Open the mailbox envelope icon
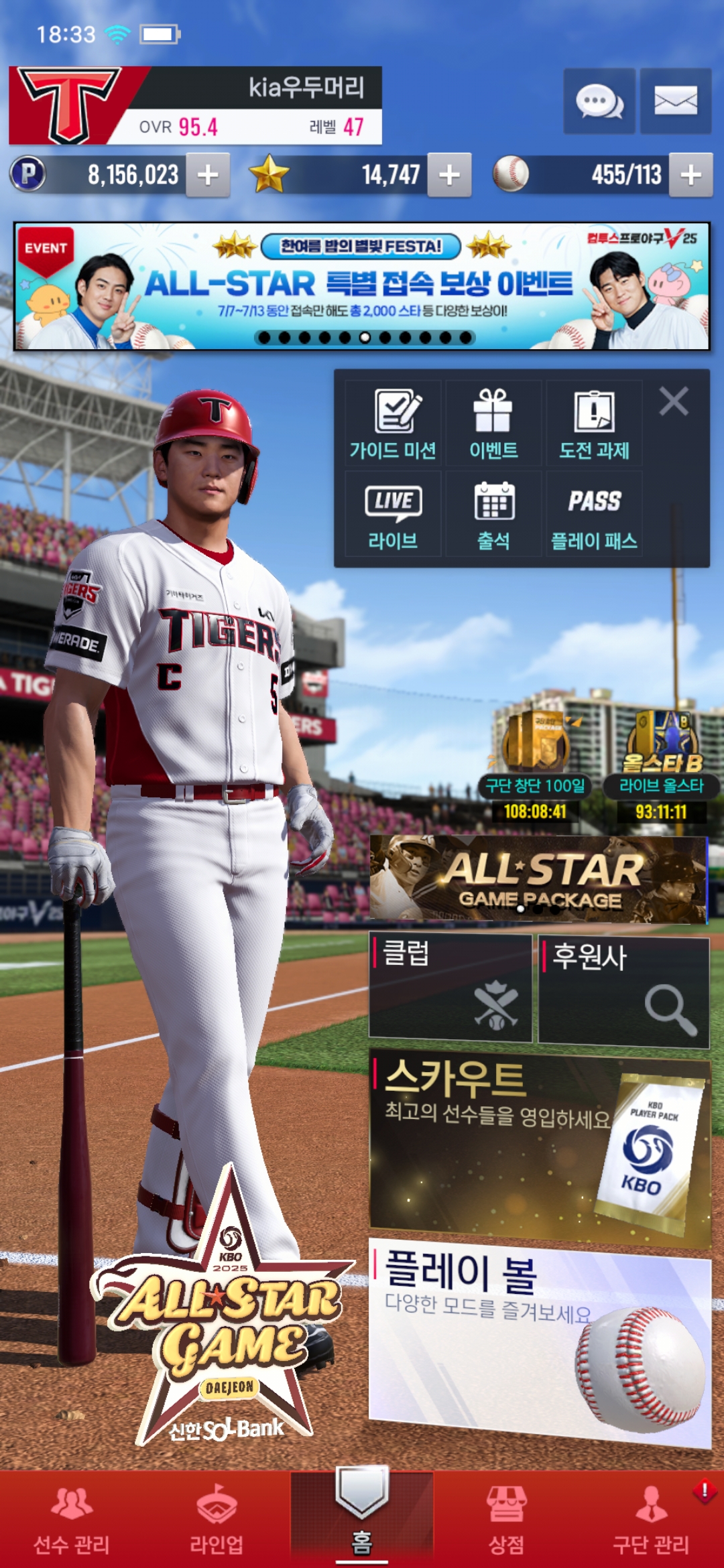The image size is (724, 1568). [x=676, y=101]
